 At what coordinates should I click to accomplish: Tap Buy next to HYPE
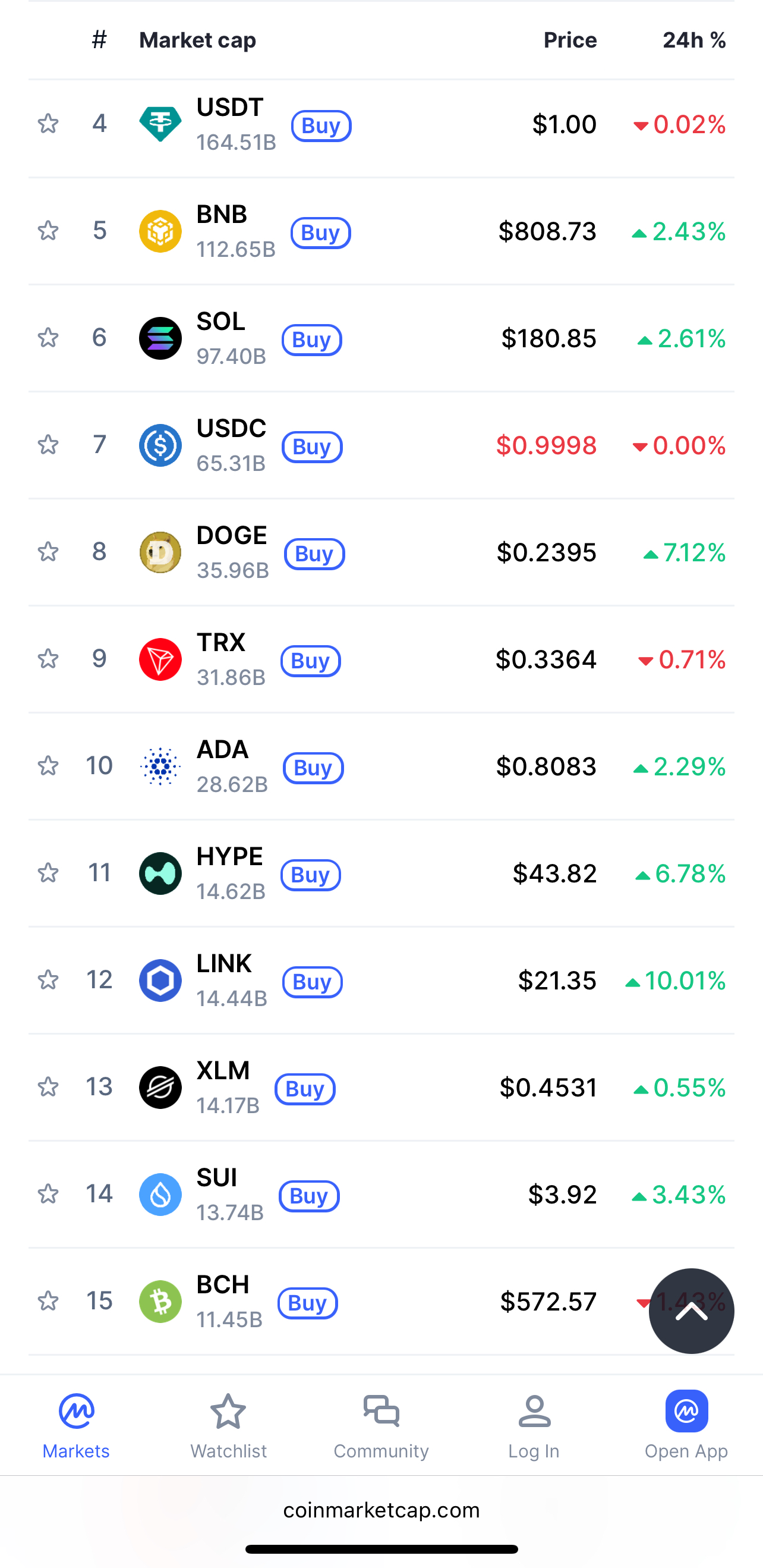(310, 875)
